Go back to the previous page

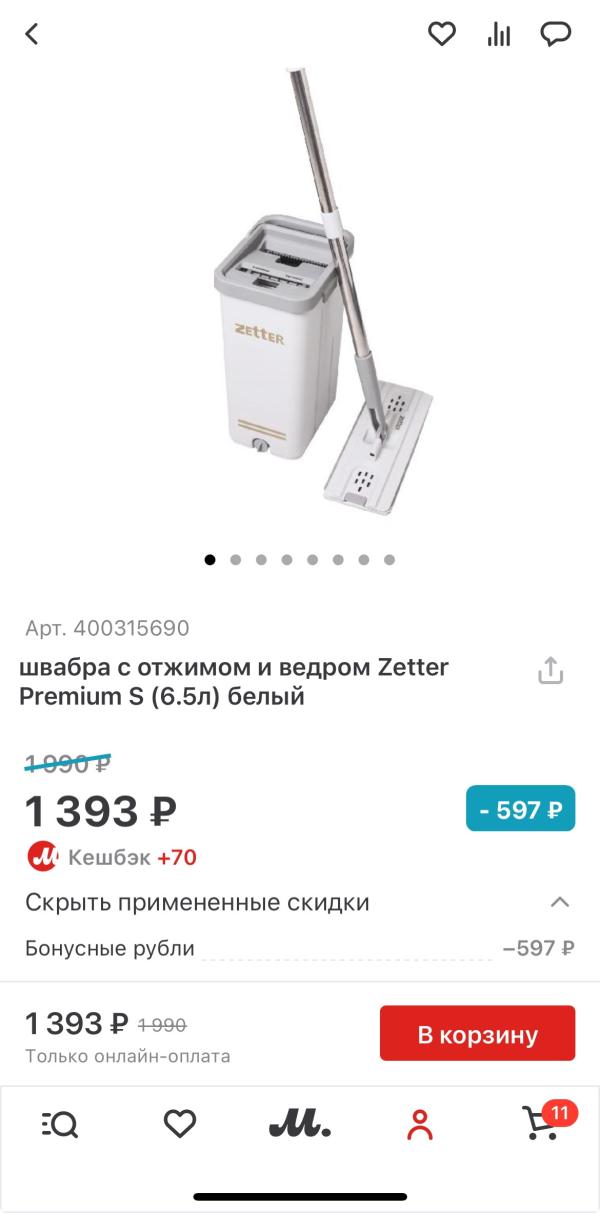coord(32,35)
